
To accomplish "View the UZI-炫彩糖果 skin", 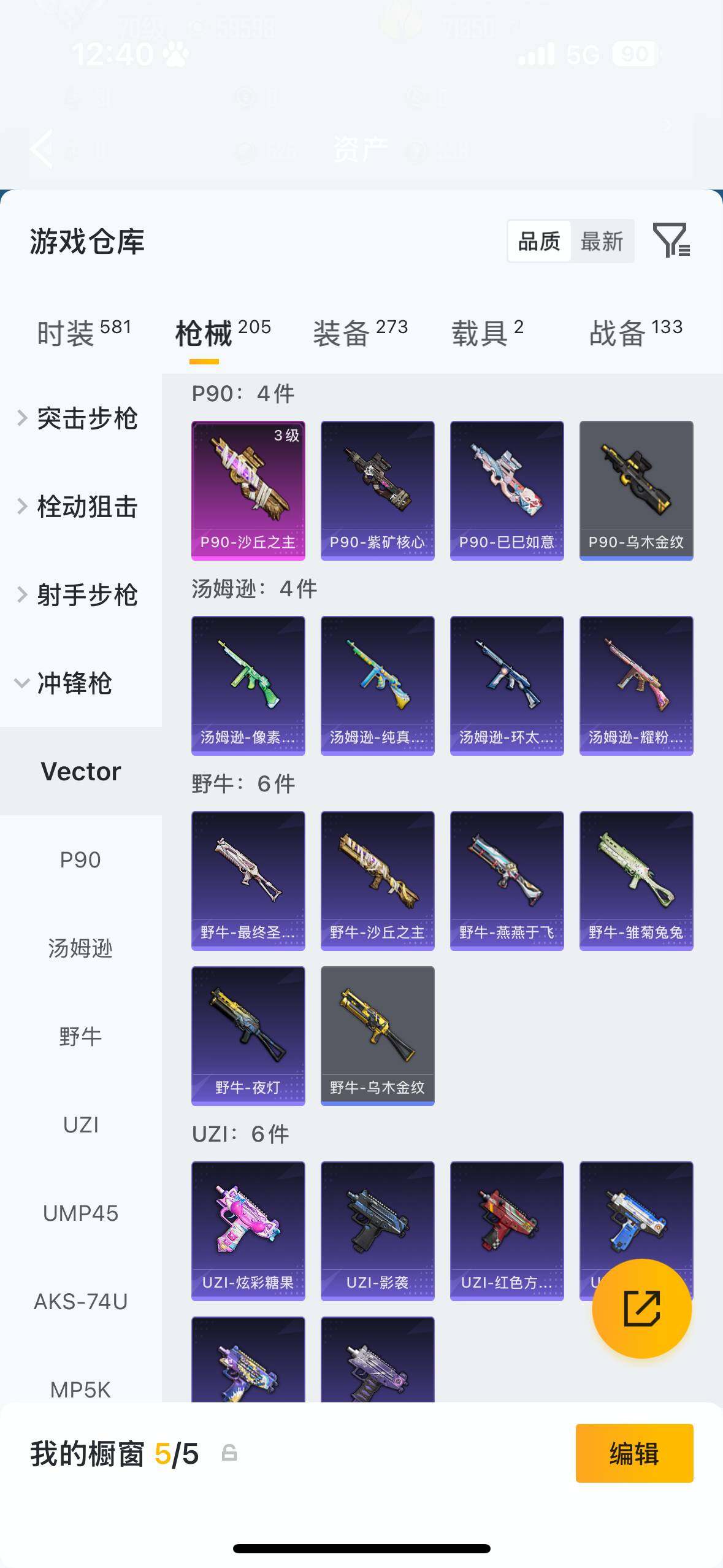I will coord(248,1231).
